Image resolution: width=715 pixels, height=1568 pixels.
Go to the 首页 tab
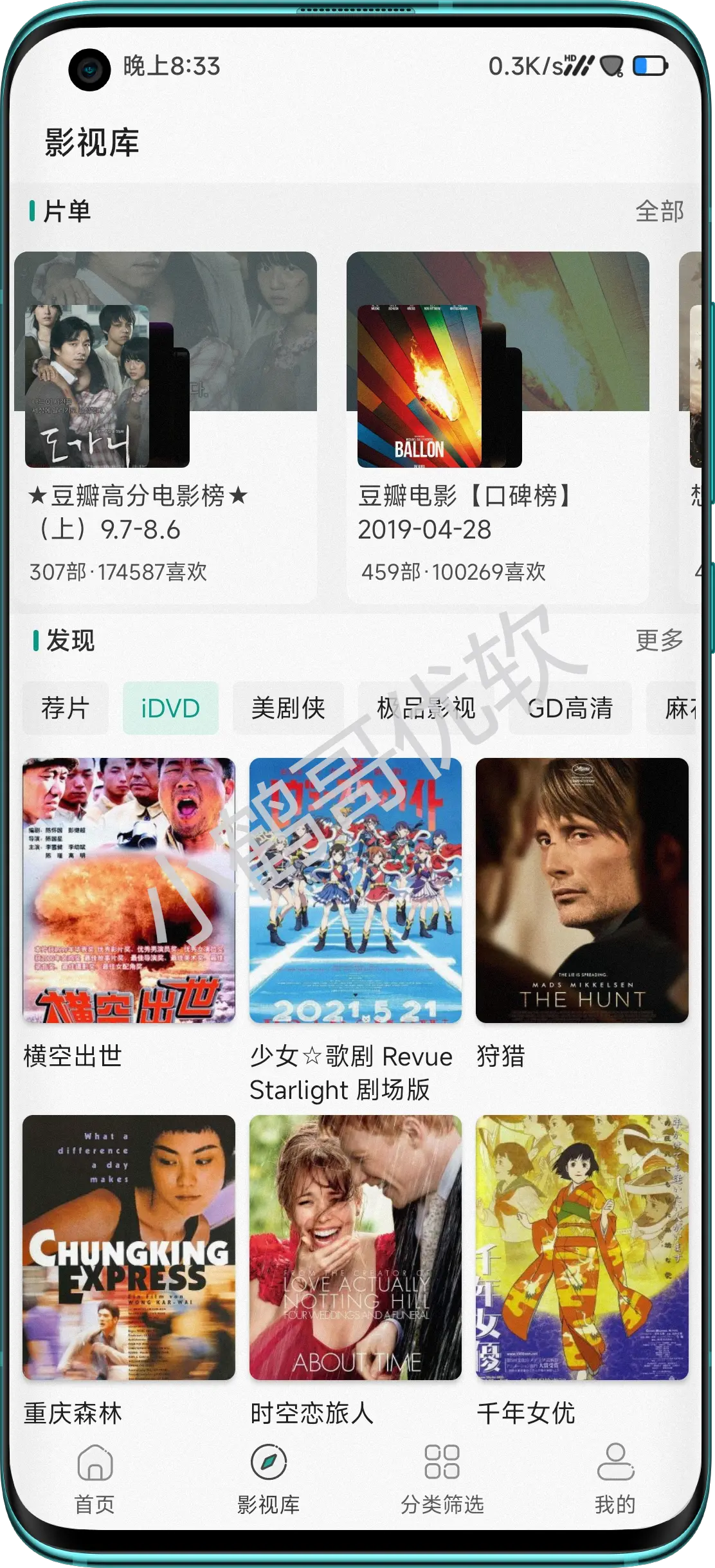[x=95, y=1479]
